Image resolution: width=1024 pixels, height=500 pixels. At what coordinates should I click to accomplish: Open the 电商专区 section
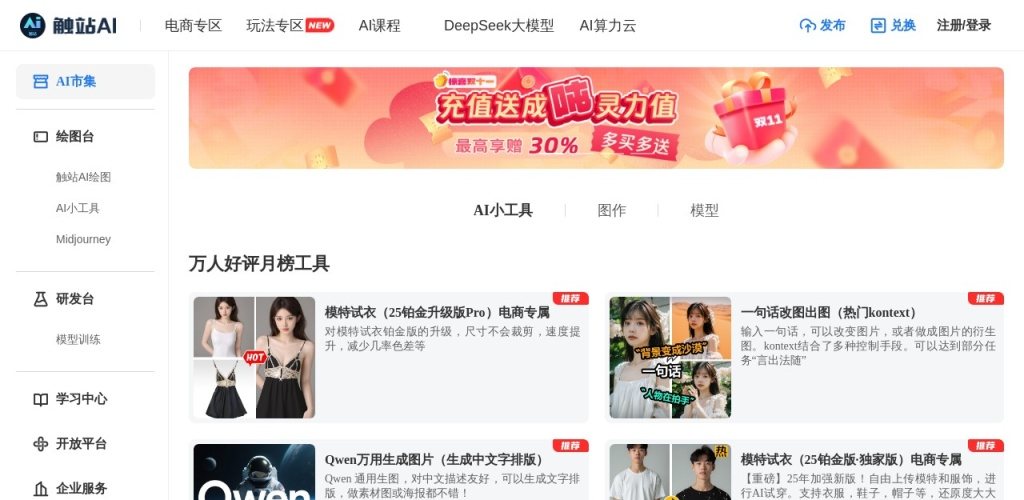tap(193, 25)
